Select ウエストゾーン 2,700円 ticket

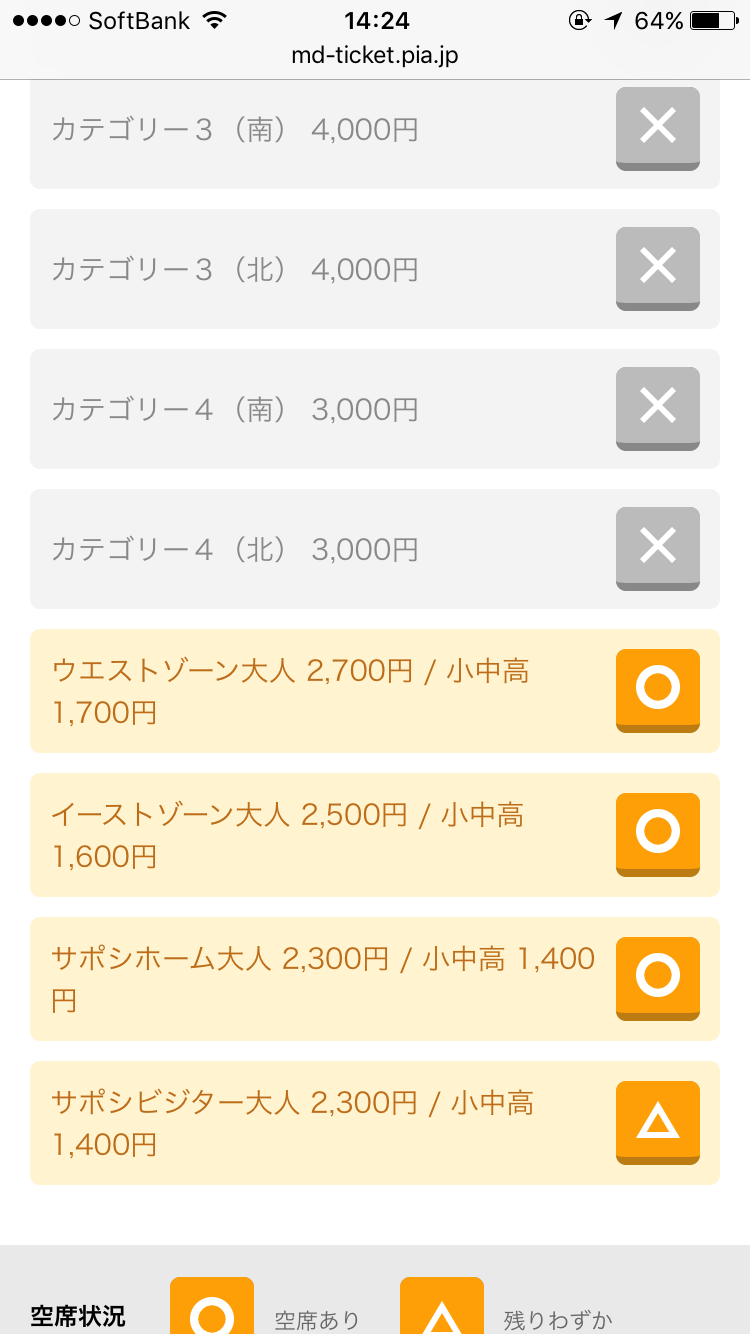657,689
